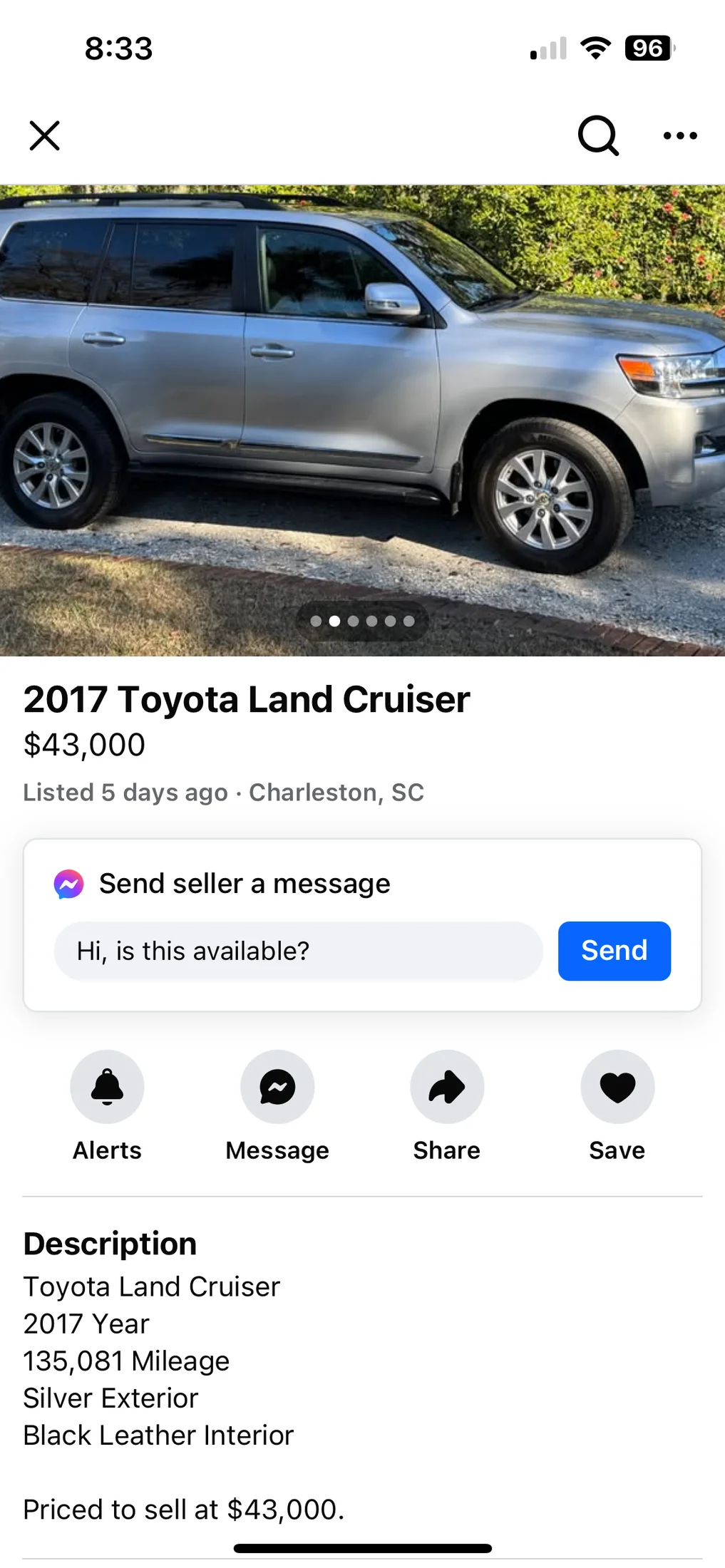
Task: Share this Land Cruiser listing
Action: coord(447,1087)
